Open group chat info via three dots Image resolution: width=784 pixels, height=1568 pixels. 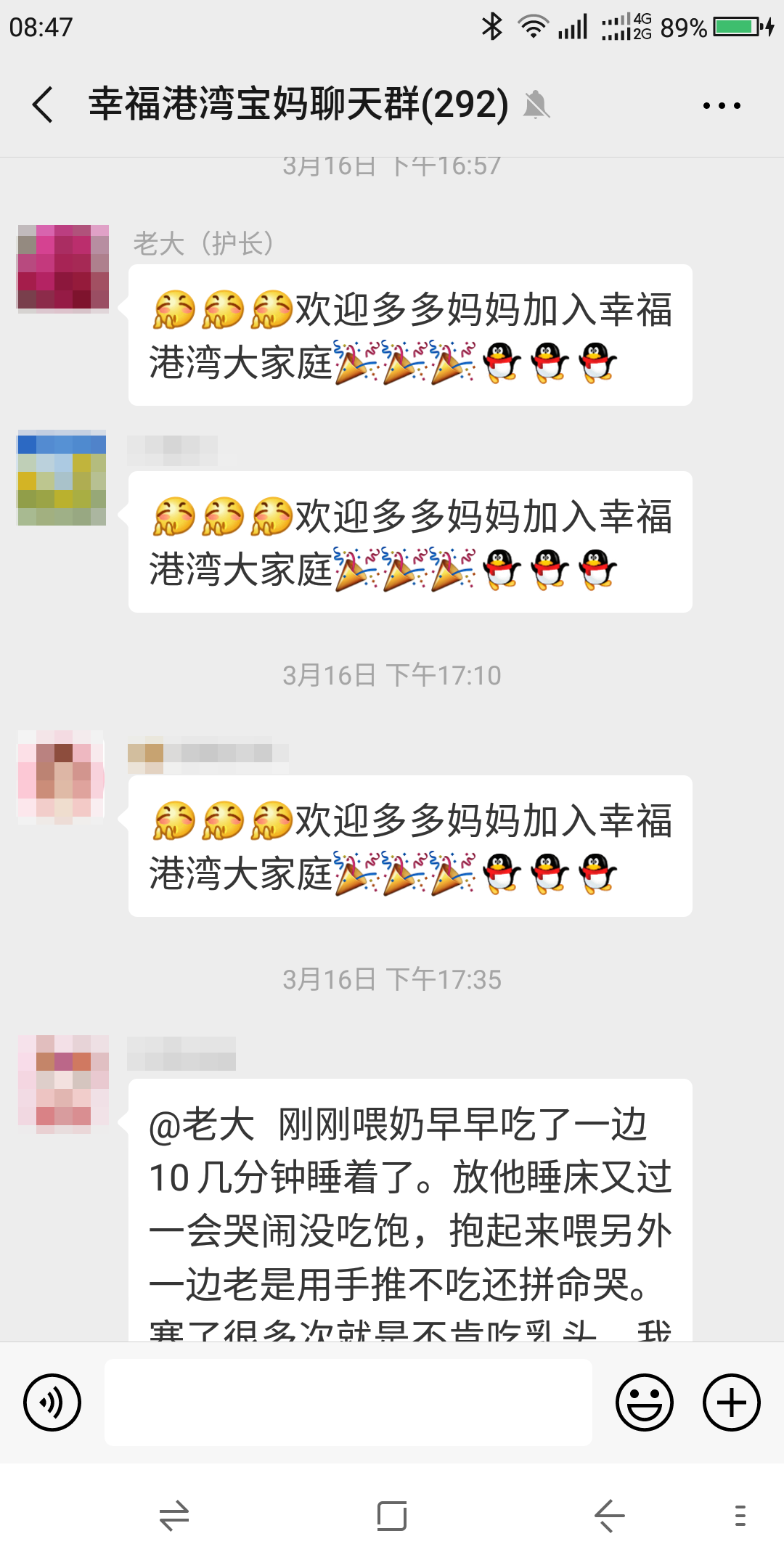[x=722, y=105]
